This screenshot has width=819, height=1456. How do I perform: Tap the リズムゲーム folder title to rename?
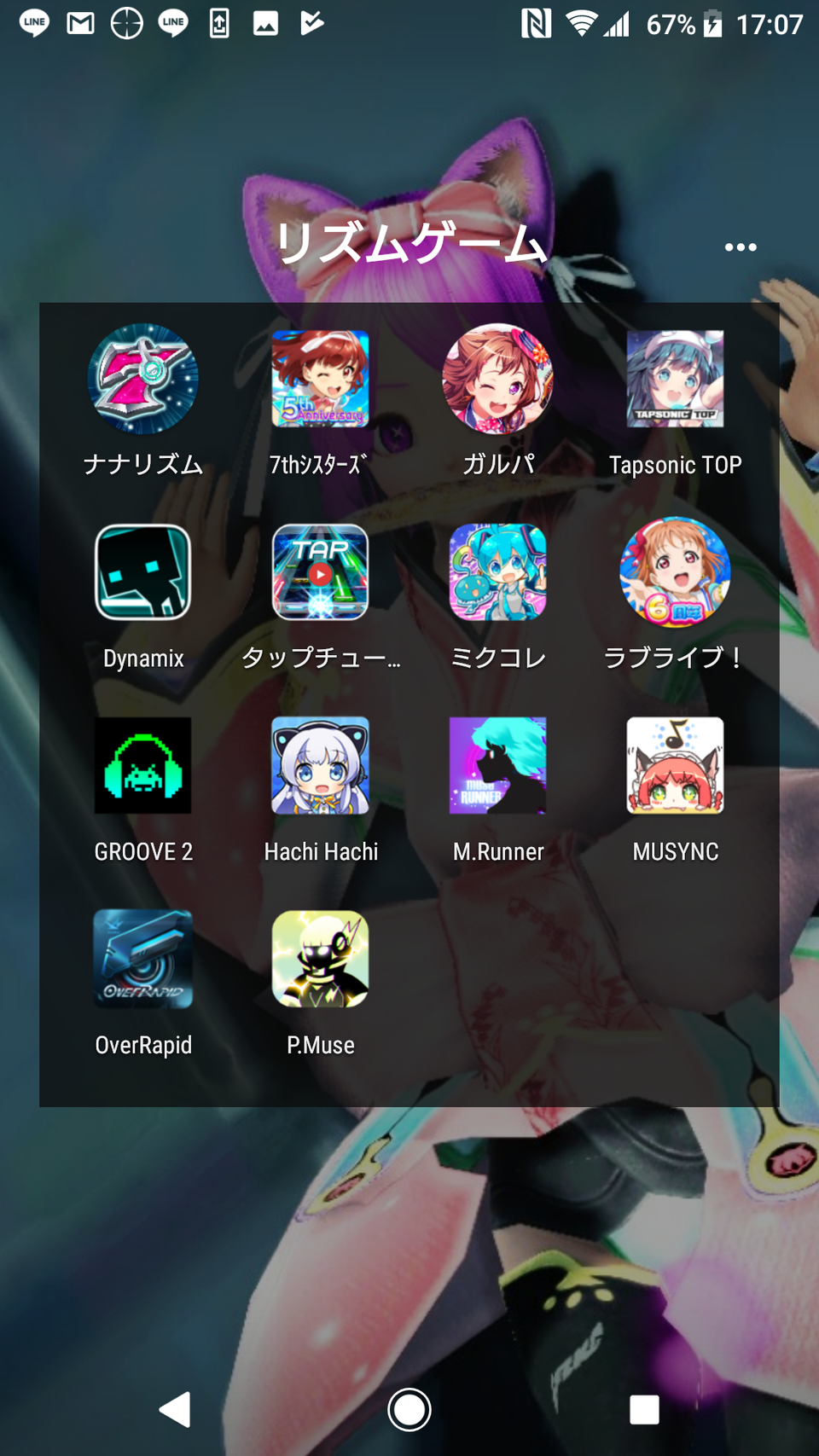point(409,245)
